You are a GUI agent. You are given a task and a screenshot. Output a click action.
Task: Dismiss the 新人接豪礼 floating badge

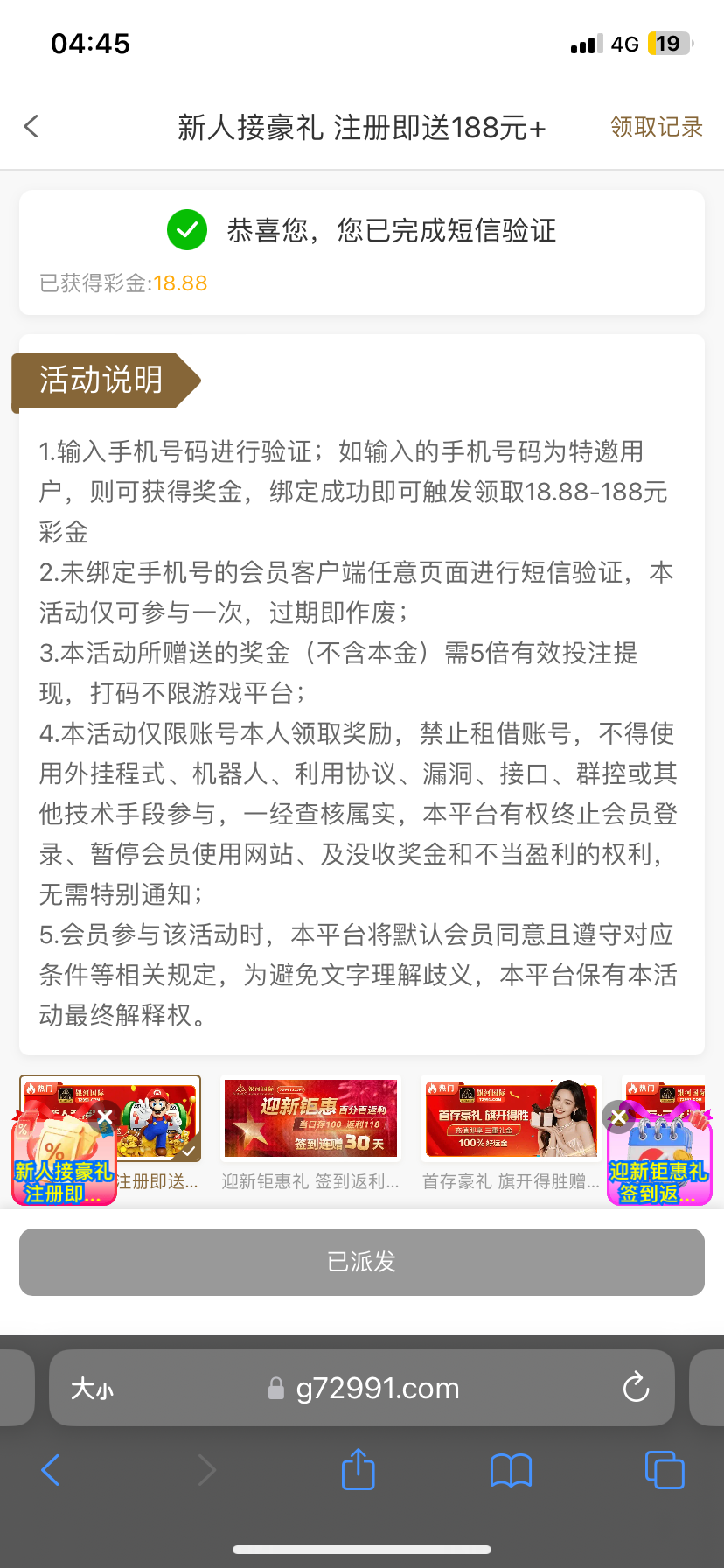point(105,1116)
